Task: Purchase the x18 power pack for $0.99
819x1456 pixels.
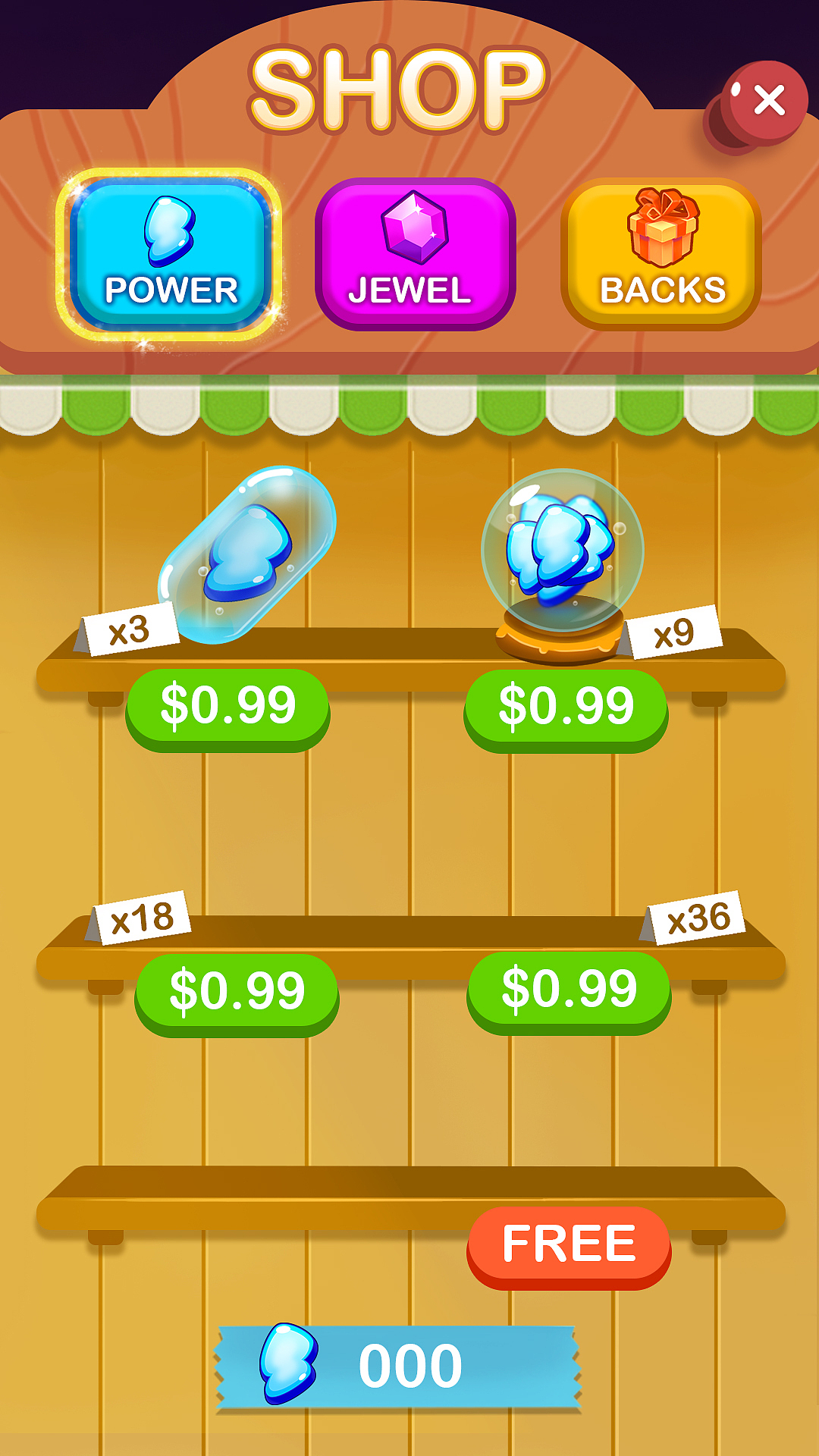Action: click(x=237, y=992)
